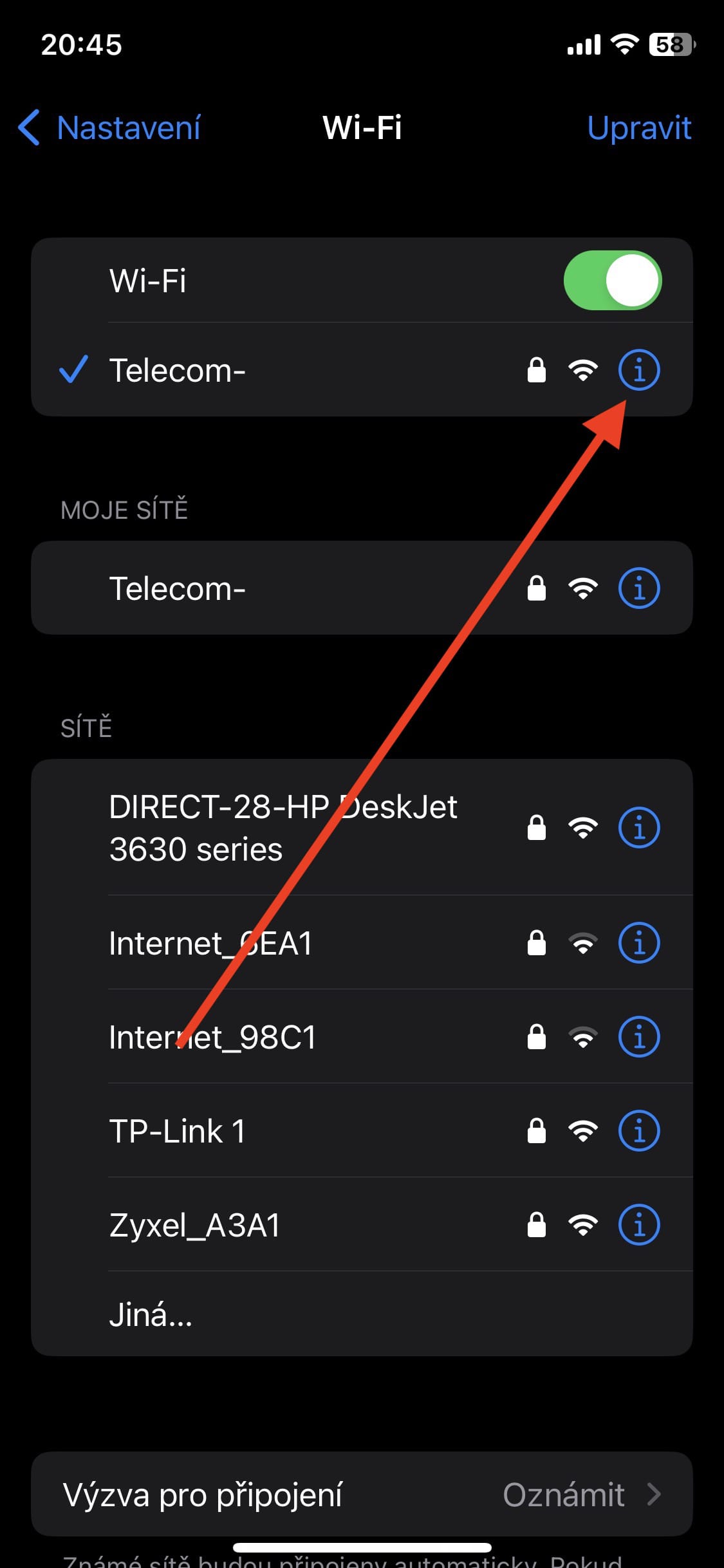Viewport: 724px width, 1568px height.
Task: Join the DIRECT-28-HP DeskJet 3630 series network
Action: 283,828
